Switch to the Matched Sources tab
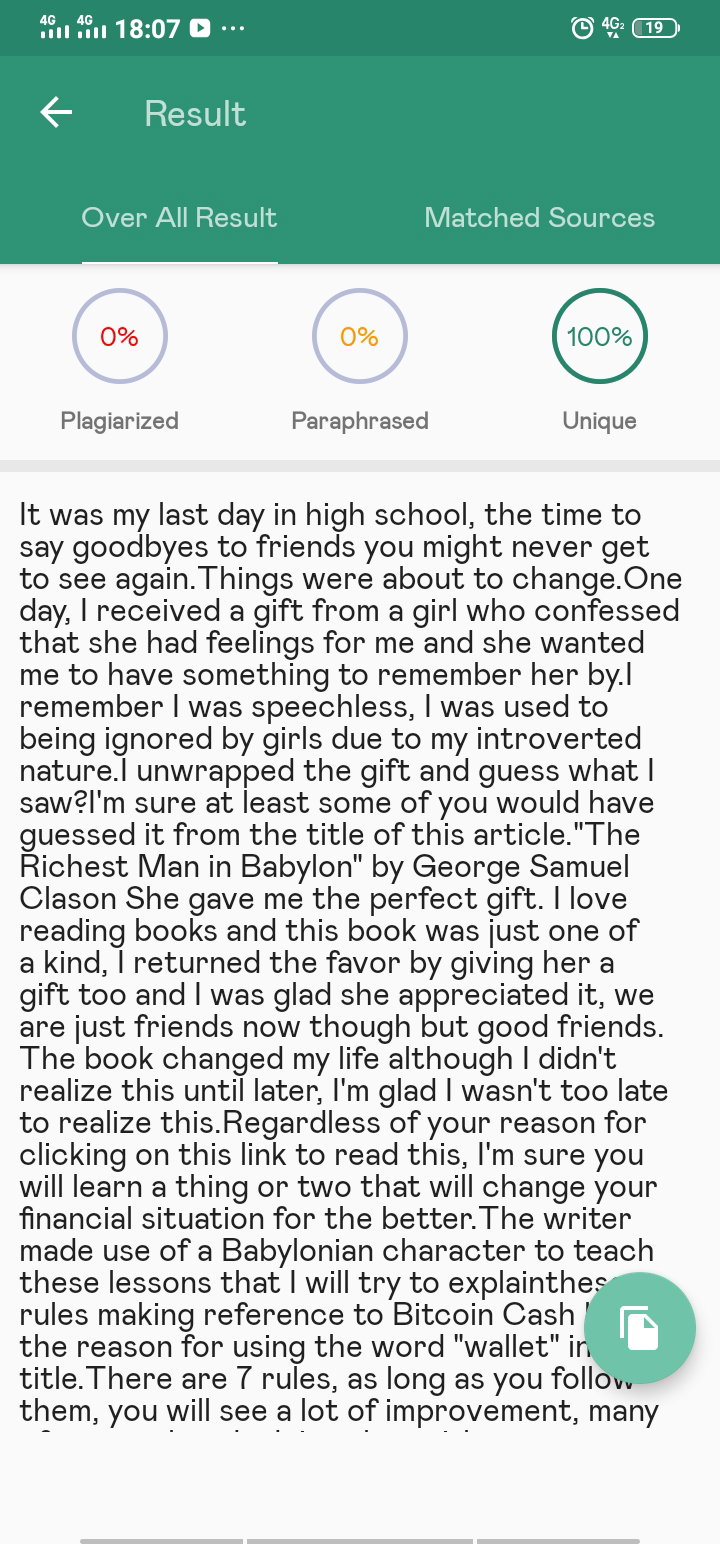The height and width of the screenshot is (1544, 720). (x=539, y=218)
